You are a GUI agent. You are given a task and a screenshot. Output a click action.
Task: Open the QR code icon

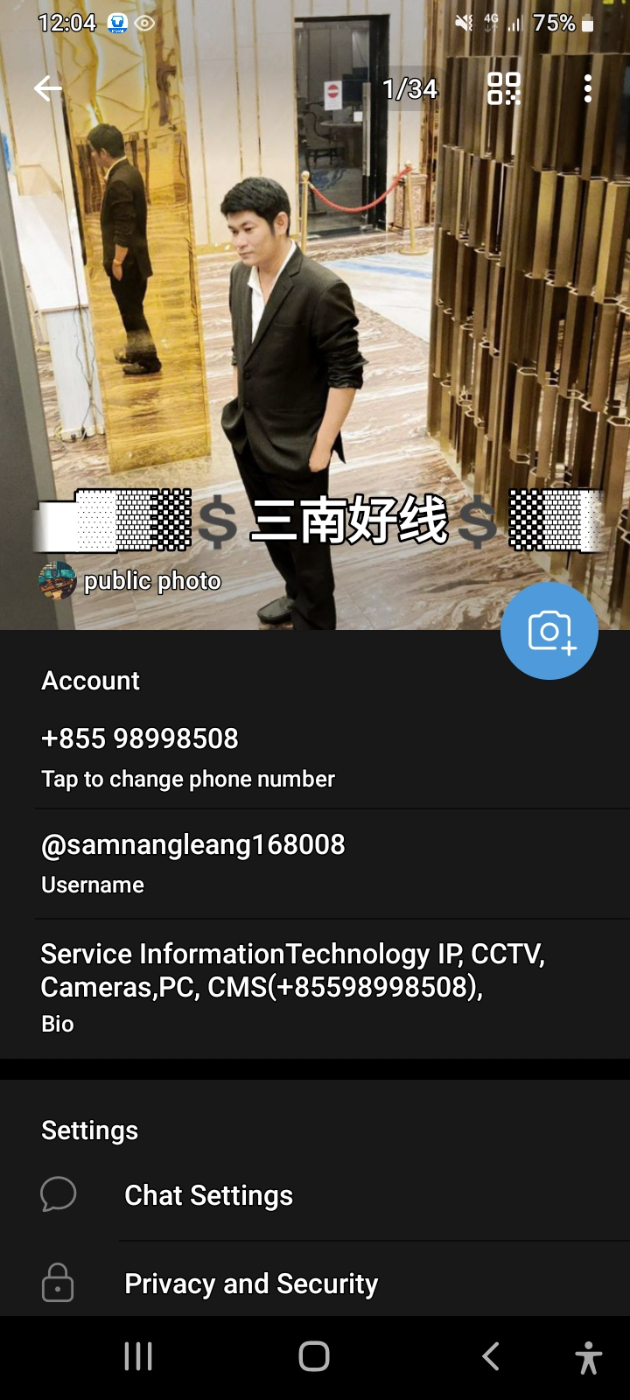point(504,89)
